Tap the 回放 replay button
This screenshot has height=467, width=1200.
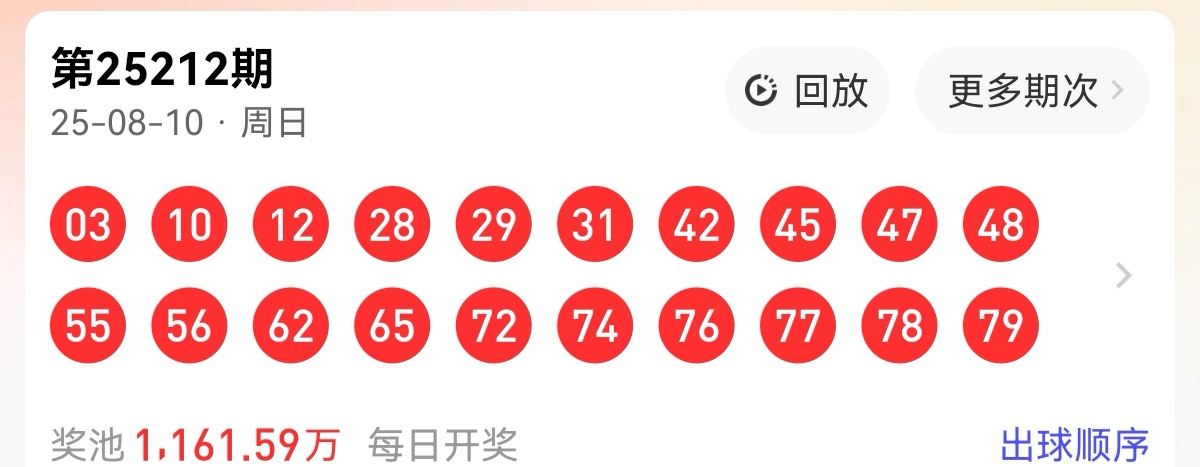[807, 91]
